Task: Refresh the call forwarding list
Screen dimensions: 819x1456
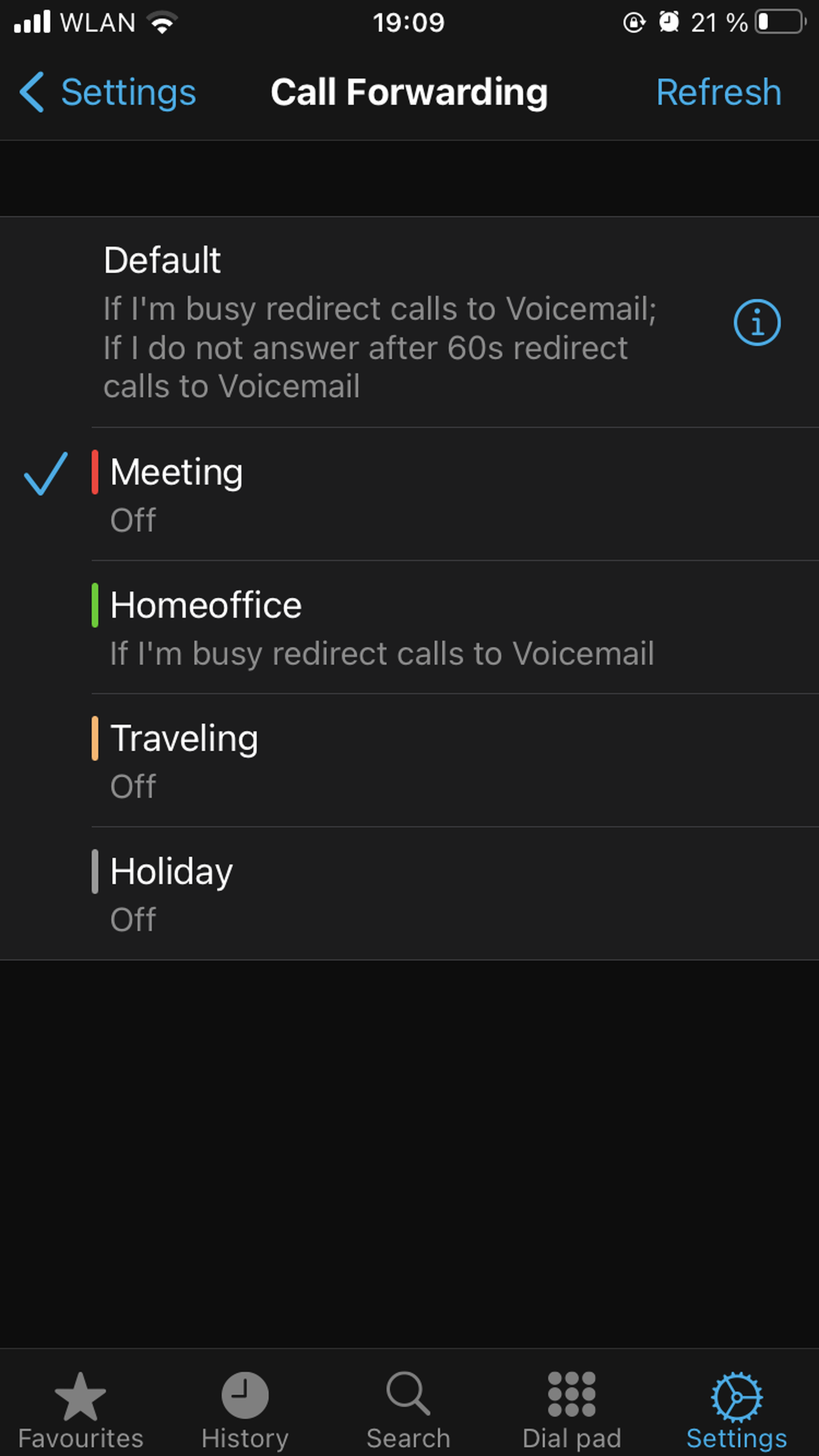Action: click(x=718, y=92)
